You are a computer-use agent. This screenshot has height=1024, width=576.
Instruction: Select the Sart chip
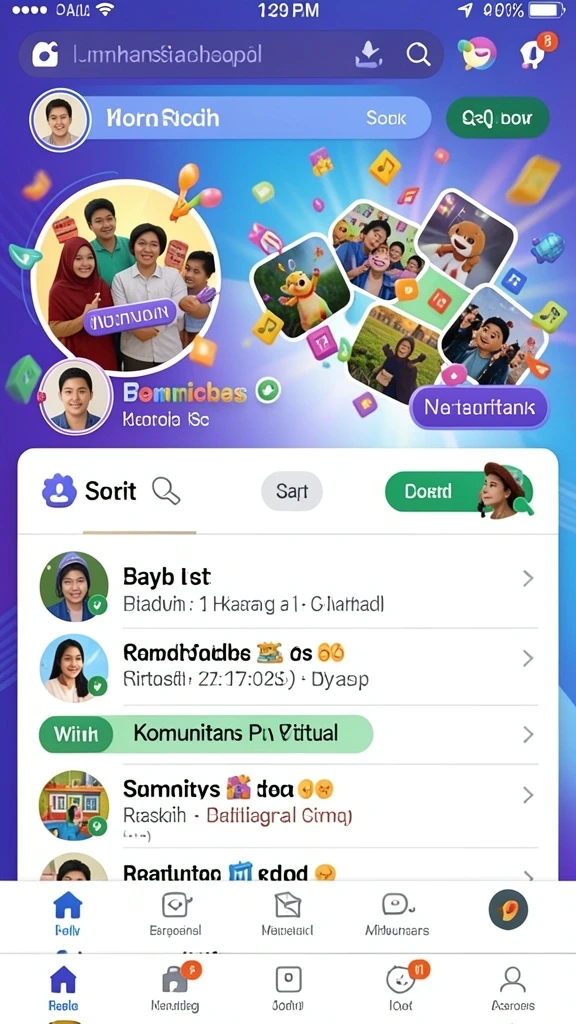coord(292,491)
